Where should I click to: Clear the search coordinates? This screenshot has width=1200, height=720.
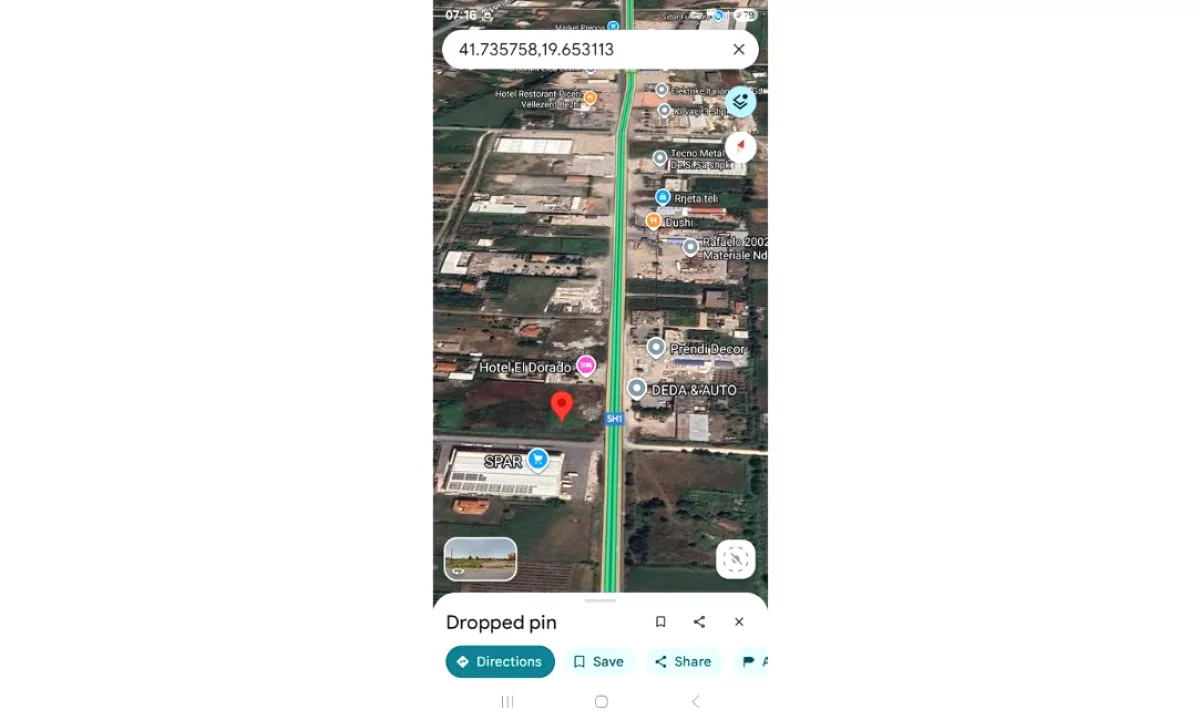tap(738, 49)
